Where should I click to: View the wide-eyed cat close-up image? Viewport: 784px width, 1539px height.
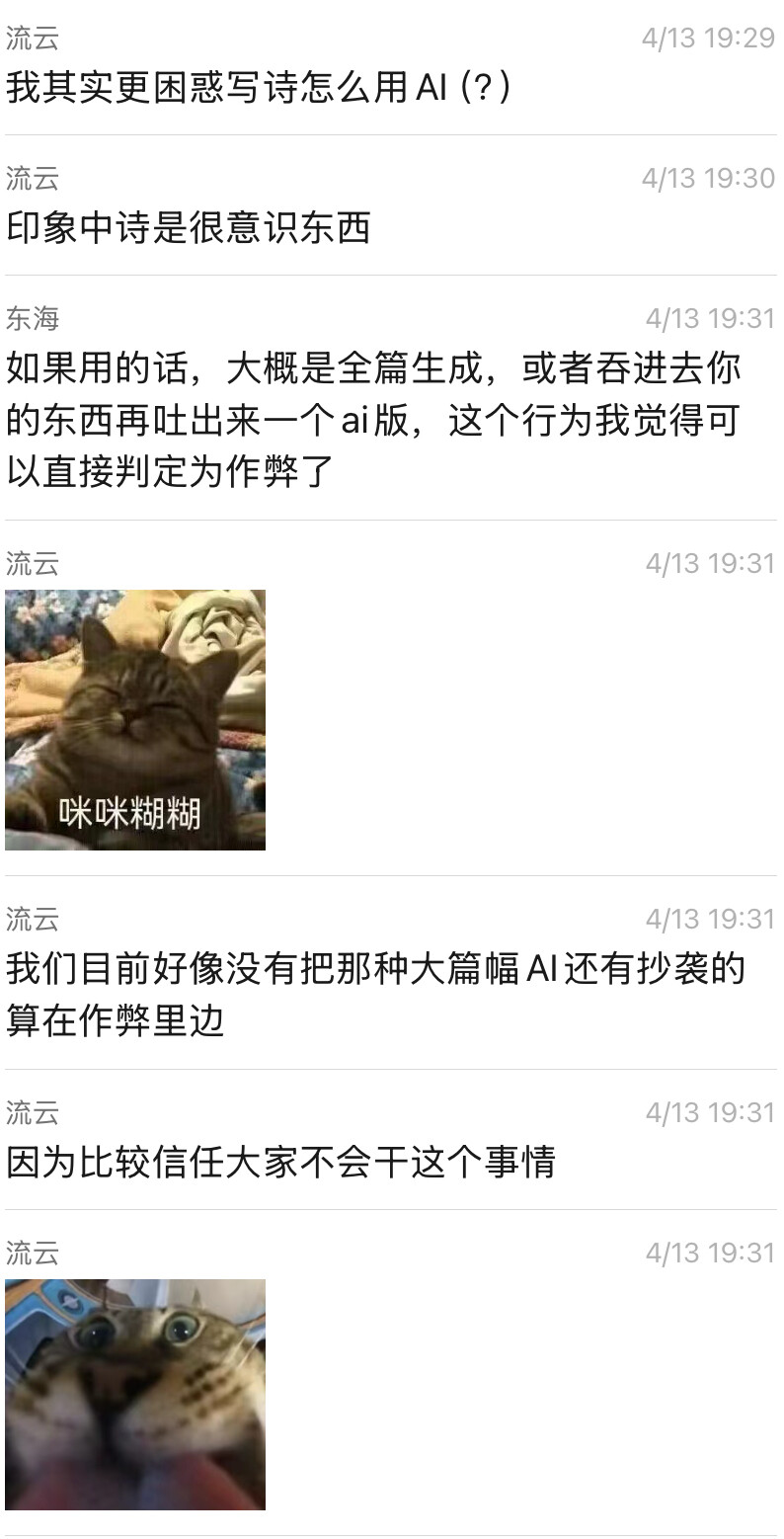[x=135, y=1394]
